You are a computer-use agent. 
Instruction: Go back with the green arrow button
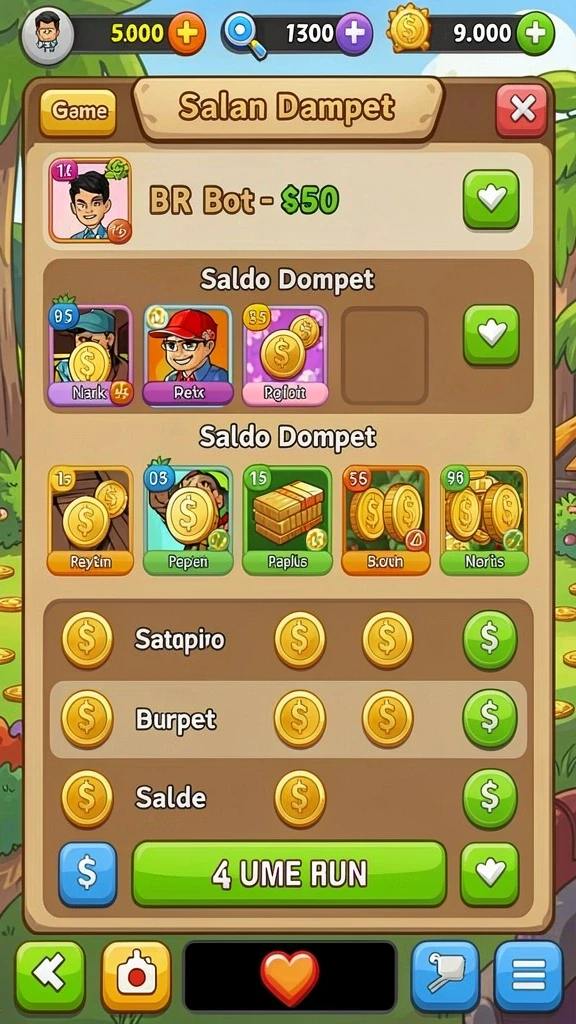click(50, 976)
